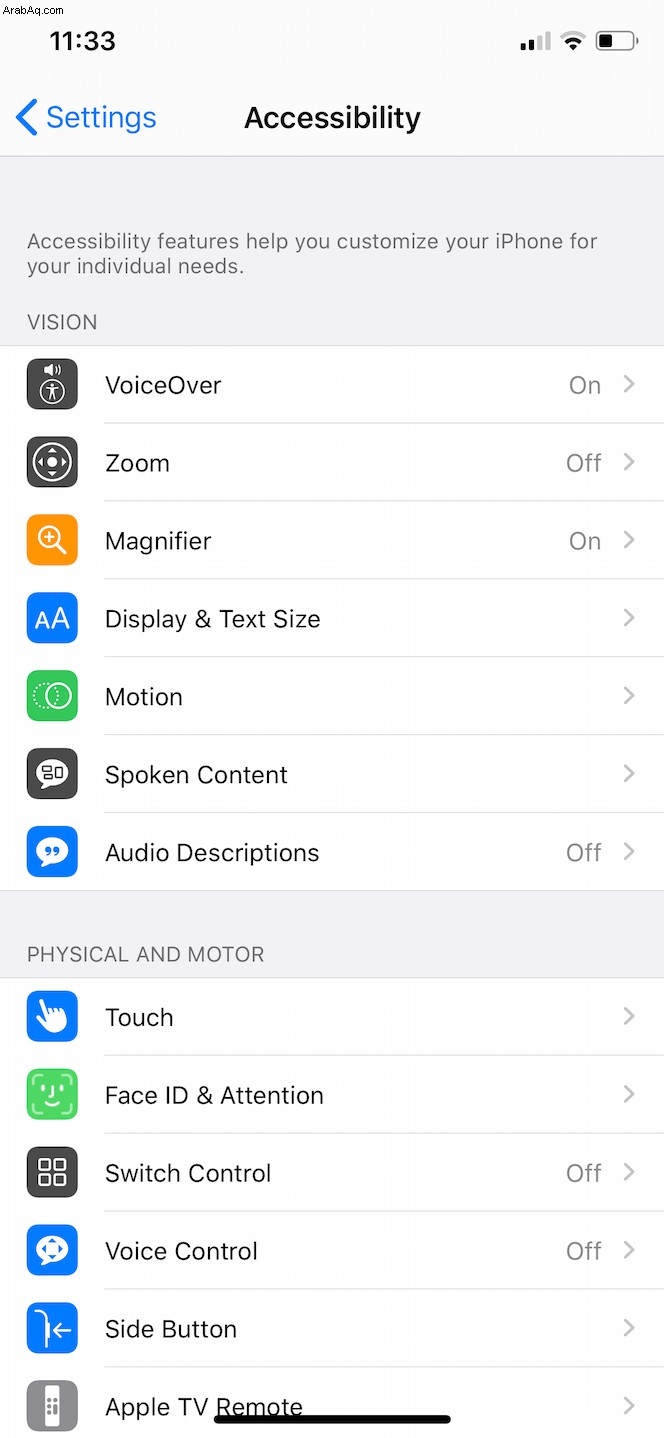Open VoiceOver settings
Viewport: 664px width, 1438px height.
click(x=332, y=385)
